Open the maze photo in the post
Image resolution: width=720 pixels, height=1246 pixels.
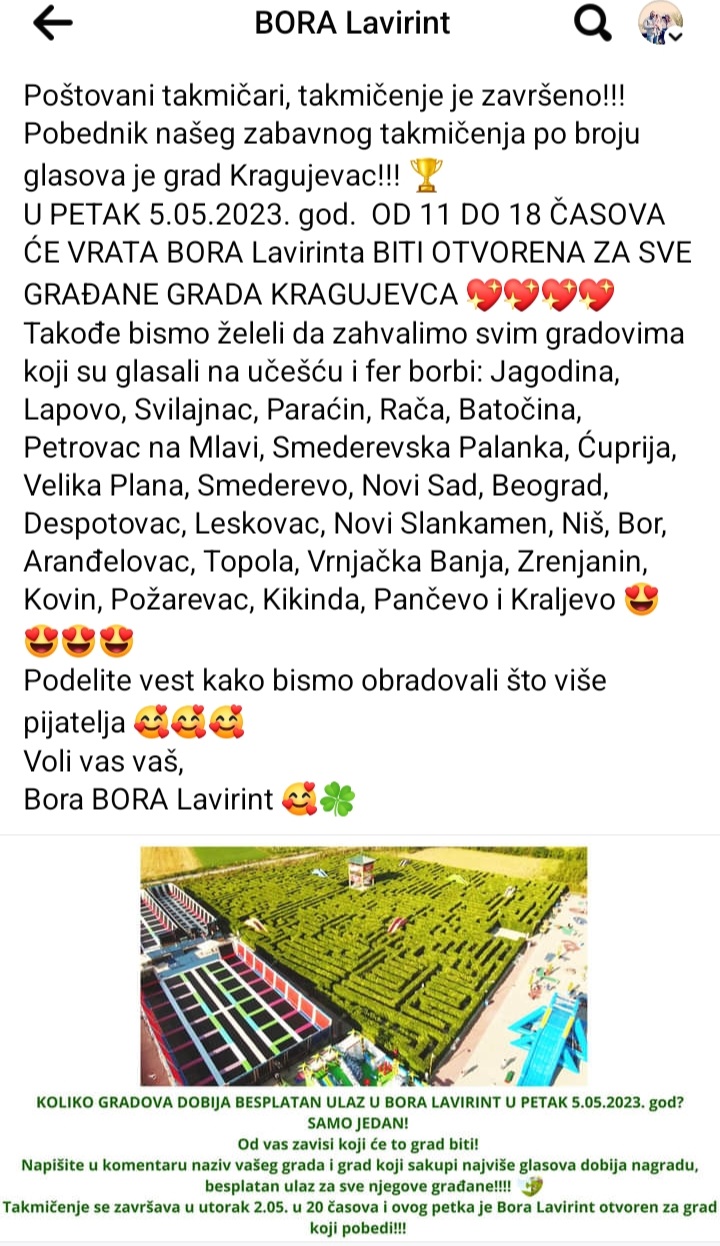[364, 966]
